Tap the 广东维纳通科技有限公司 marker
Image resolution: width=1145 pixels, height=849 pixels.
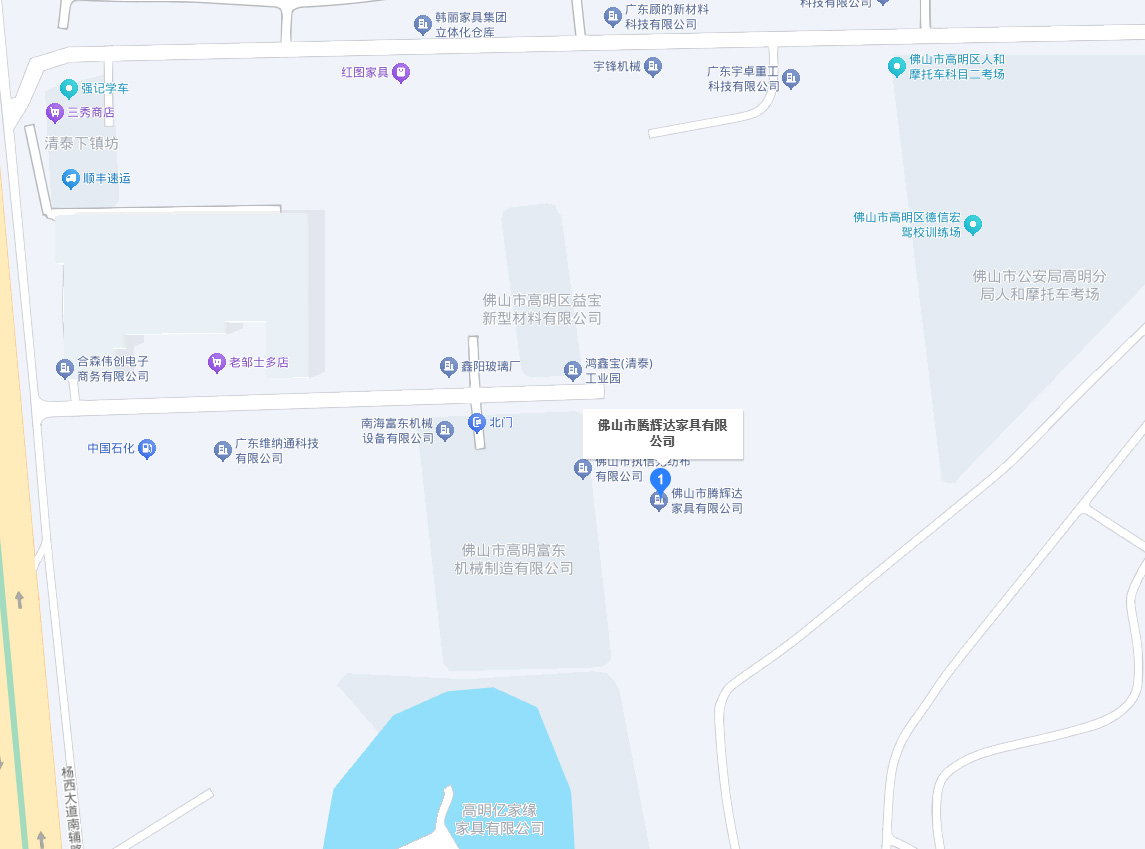click(223, 451)
